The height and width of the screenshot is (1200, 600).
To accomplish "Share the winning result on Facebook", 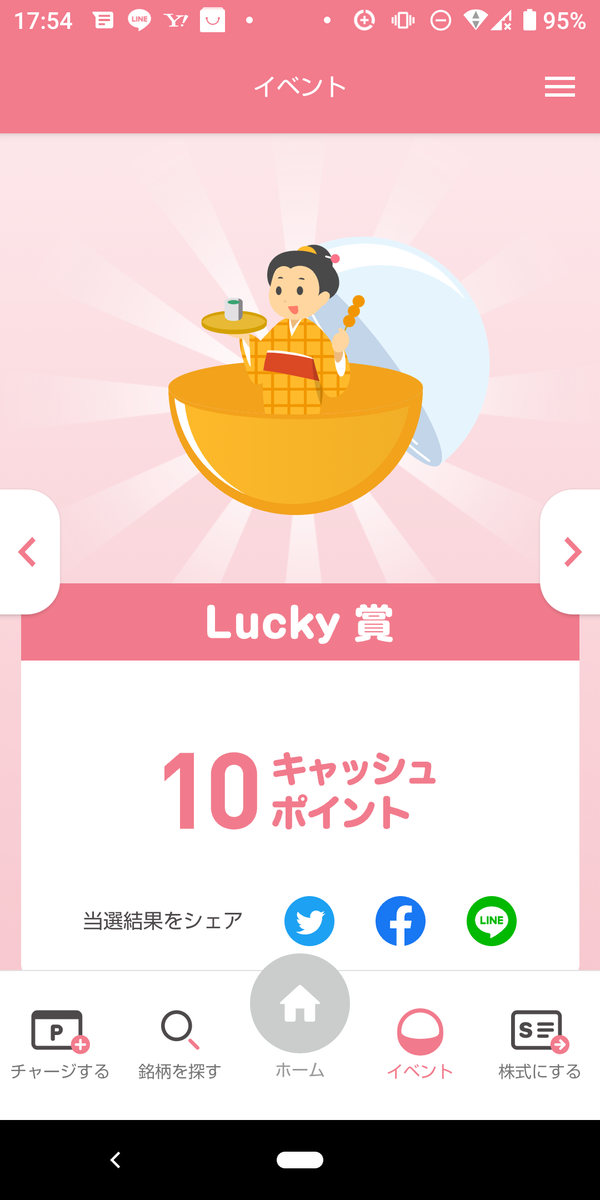I will point(400,921).
